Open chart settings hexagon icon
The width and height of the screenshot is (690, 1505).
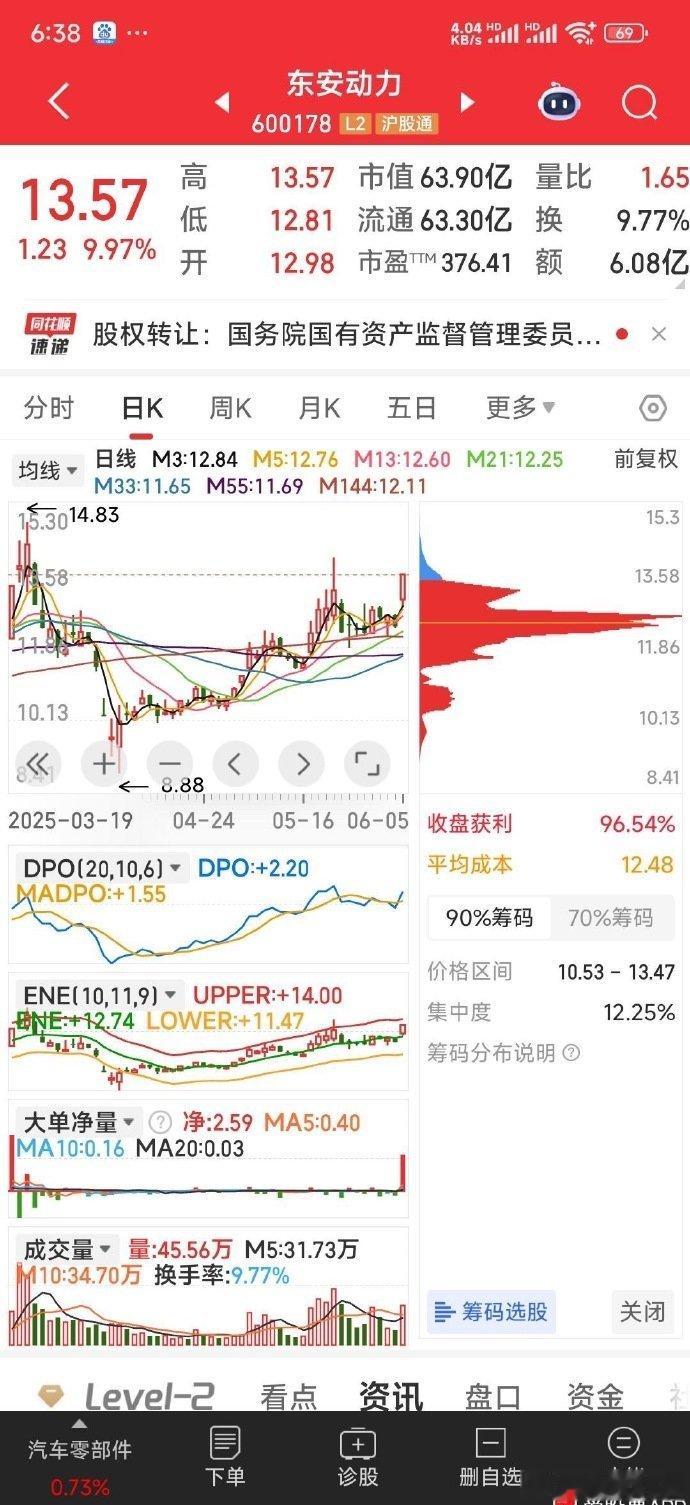pos(652,408)
